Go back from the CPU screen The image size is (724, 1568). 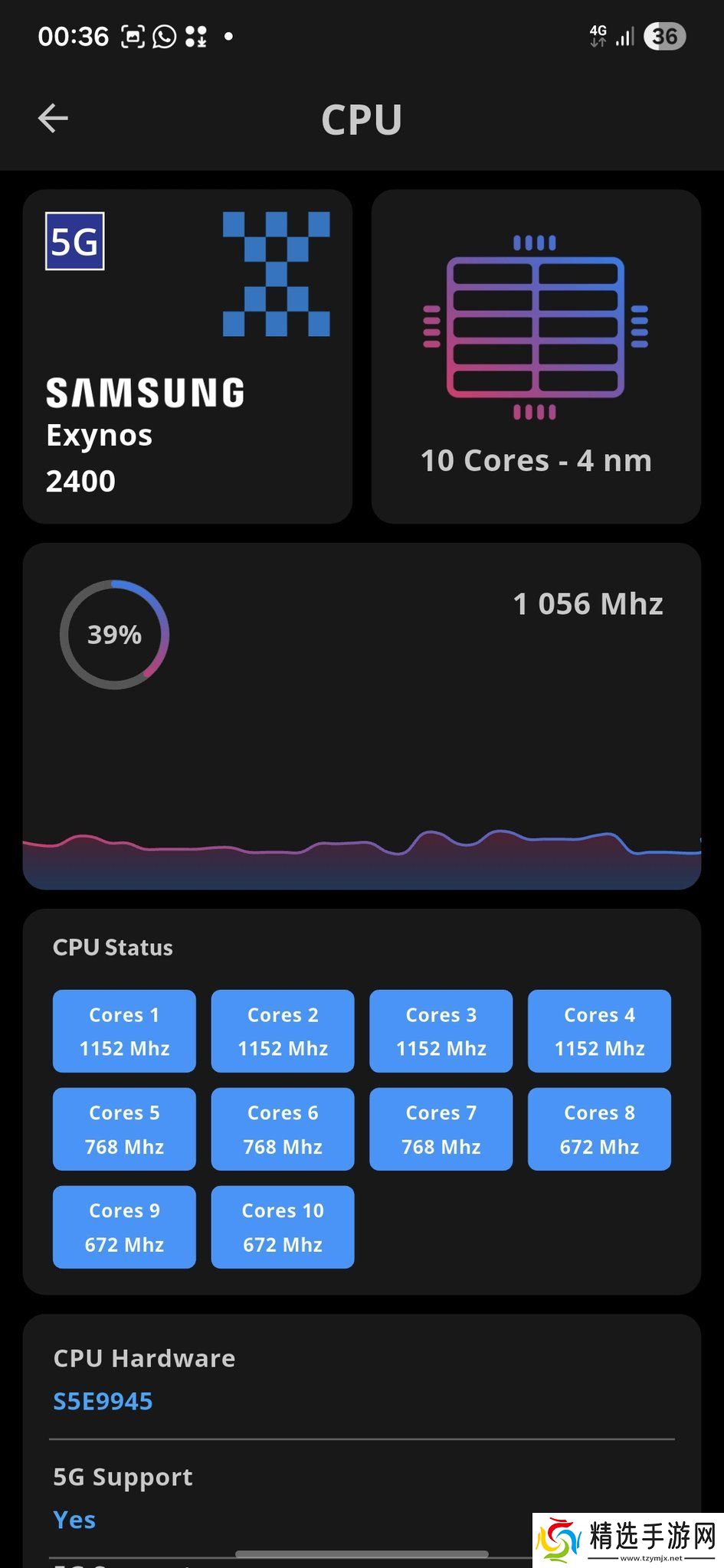point(53,119)
